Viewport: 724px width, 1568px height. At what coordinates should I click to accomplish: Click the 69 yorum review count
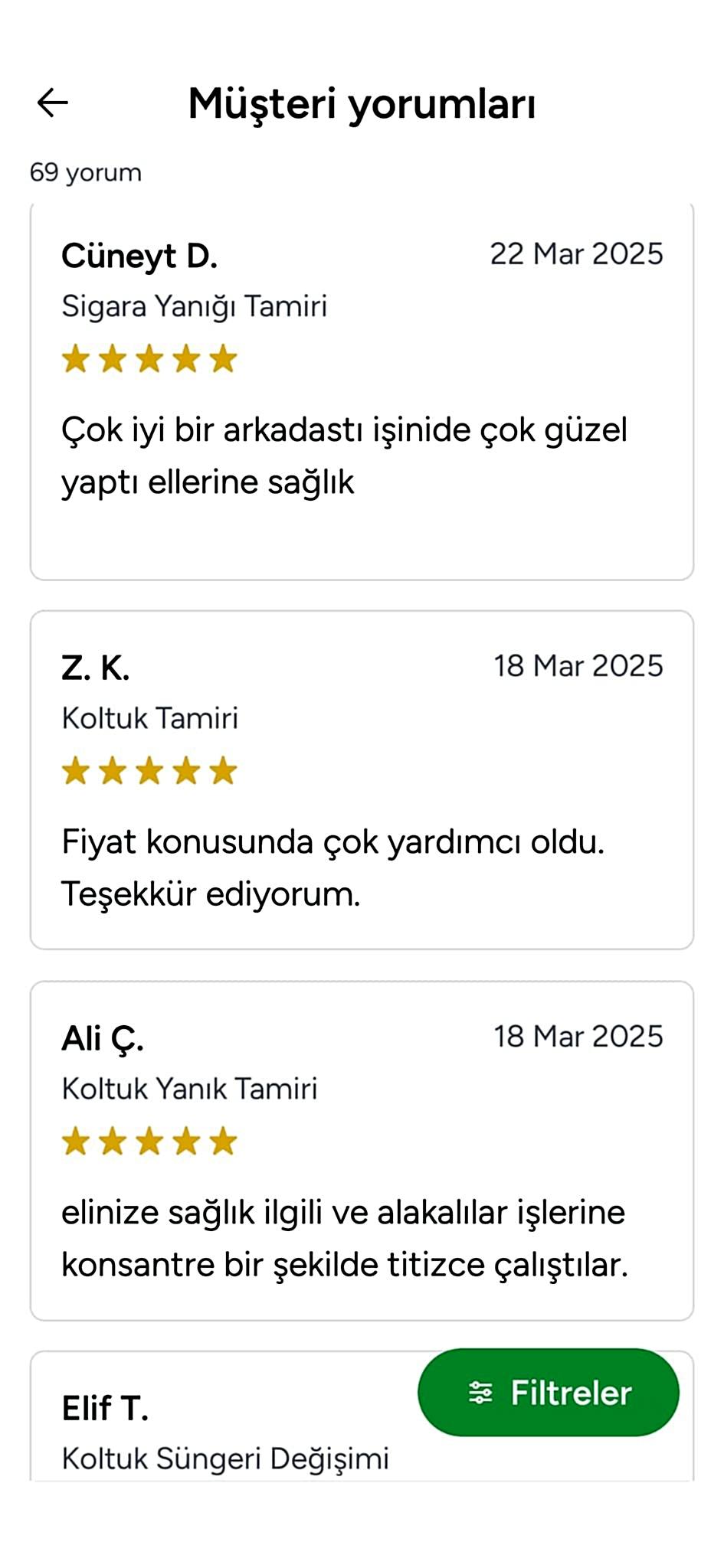(87, 171)
